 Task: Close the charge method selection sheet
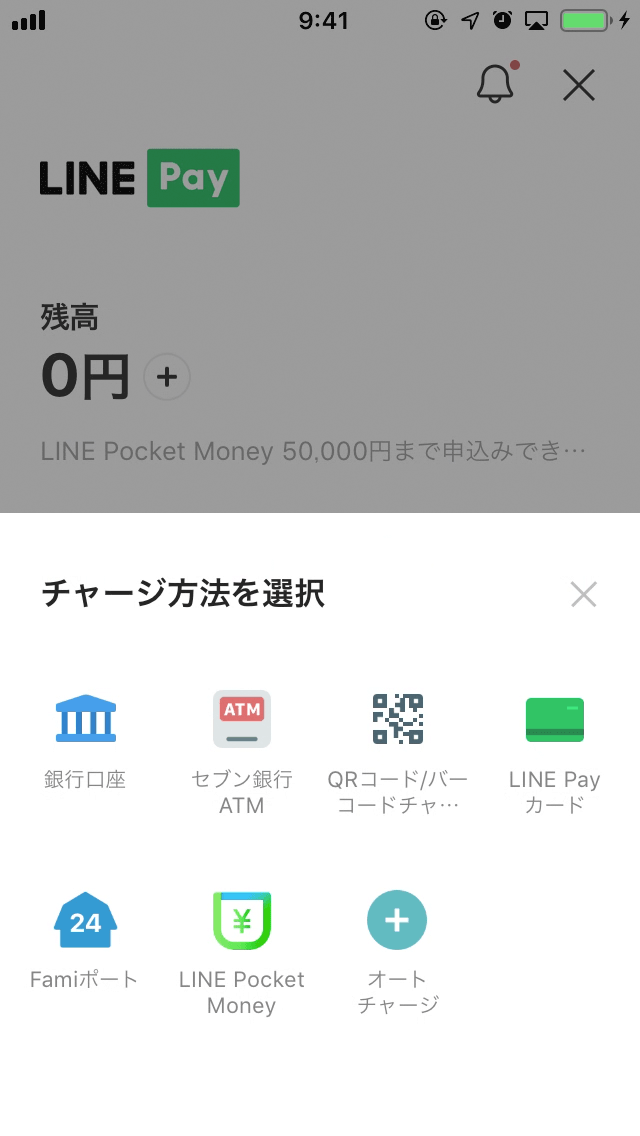[x=583, y=594]
